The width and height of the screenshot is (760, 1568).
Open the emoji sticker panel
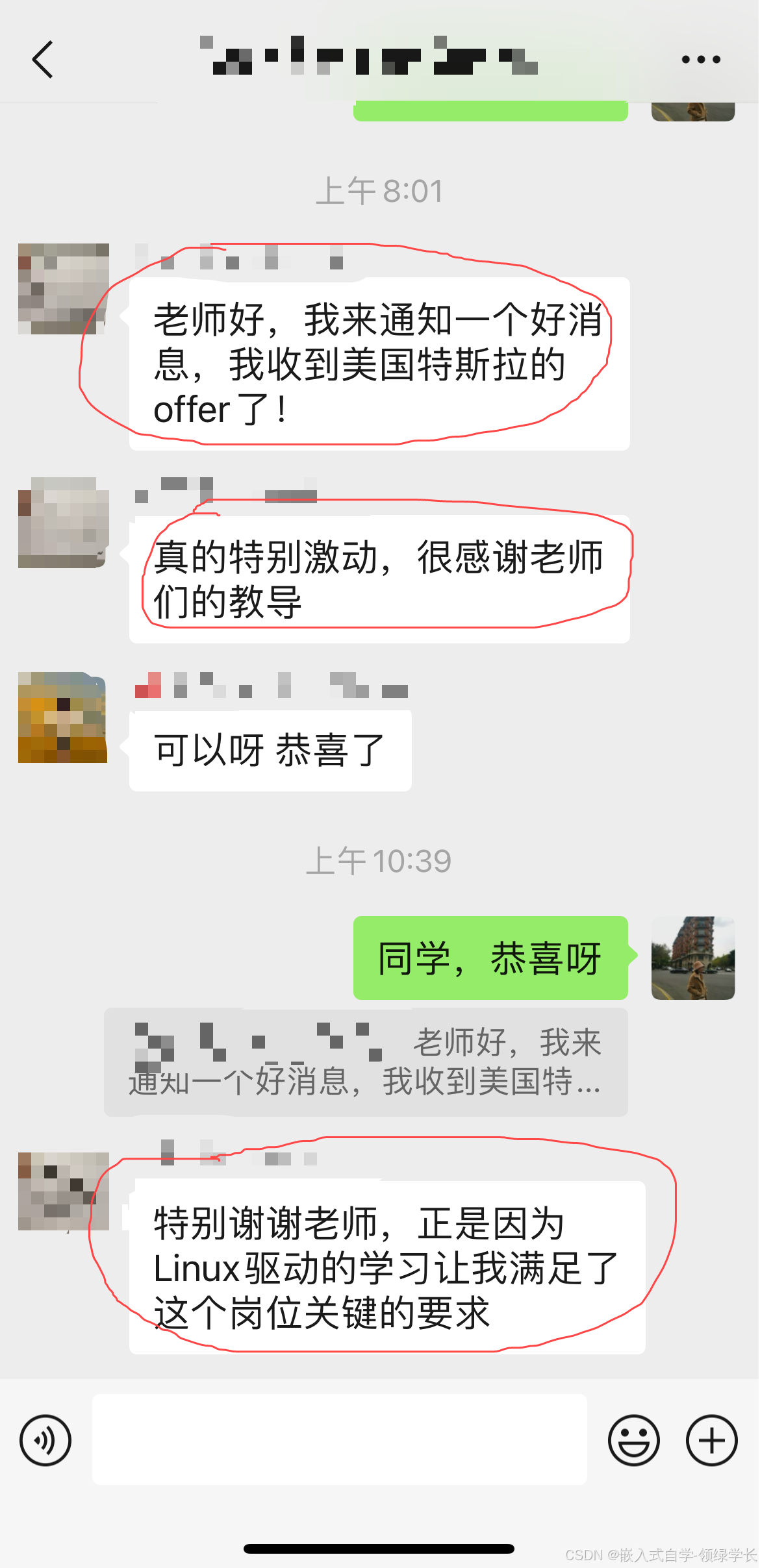tap(633, 1440)
